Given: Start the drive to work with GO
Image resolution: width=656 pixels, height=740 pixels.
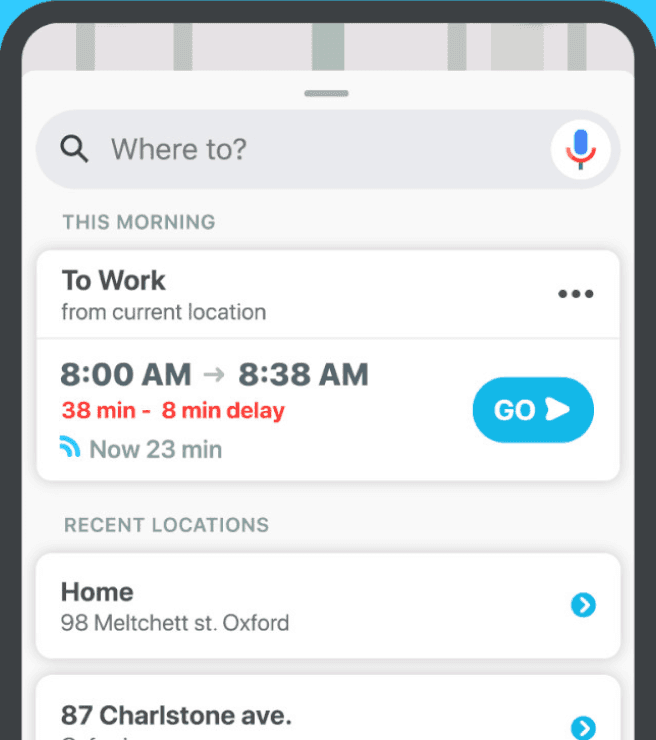Looking at the screenshot, I should (533, 410).
